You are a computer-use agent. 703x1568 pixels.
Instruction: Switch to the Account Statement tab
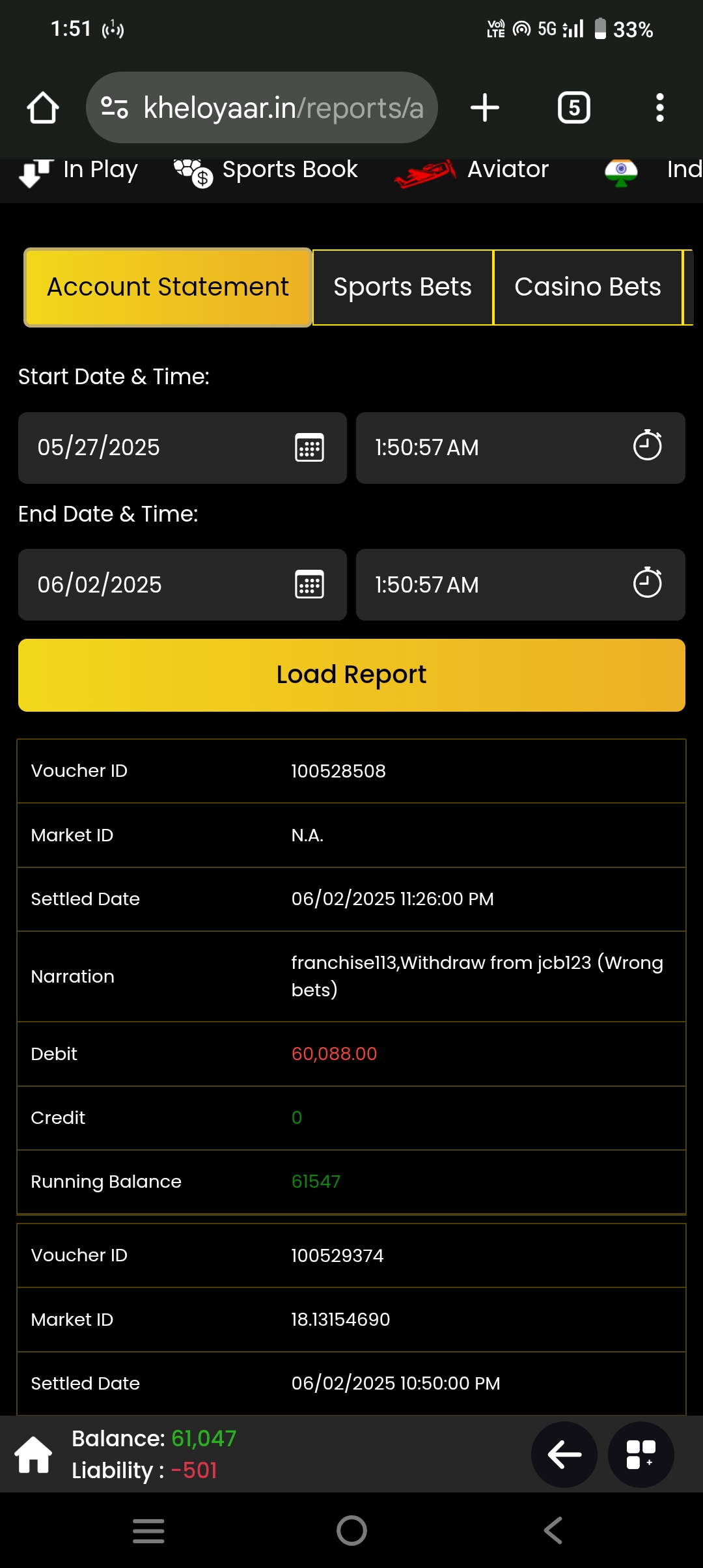168,287
